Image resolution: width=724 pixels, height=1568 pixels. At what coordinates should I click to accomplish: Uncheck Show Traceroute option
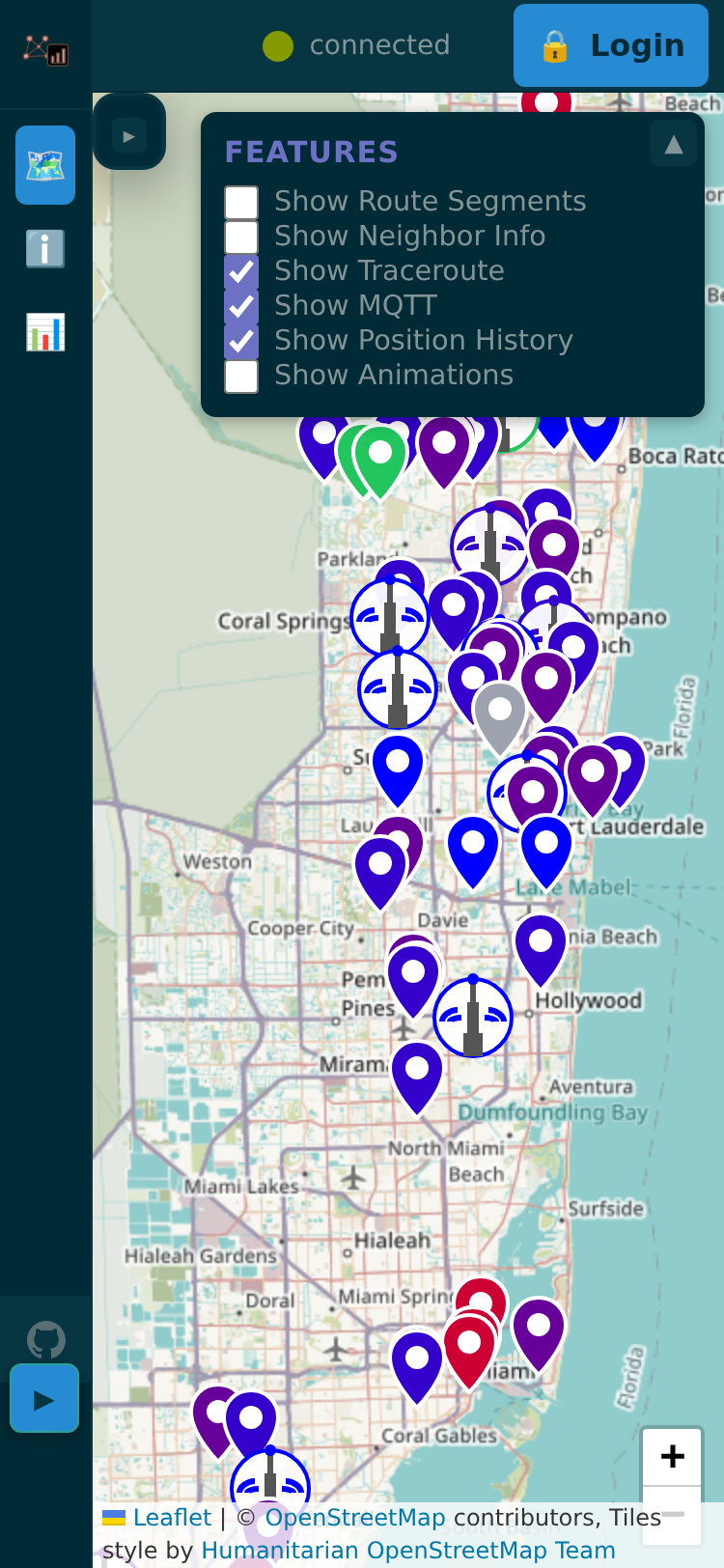241,271
